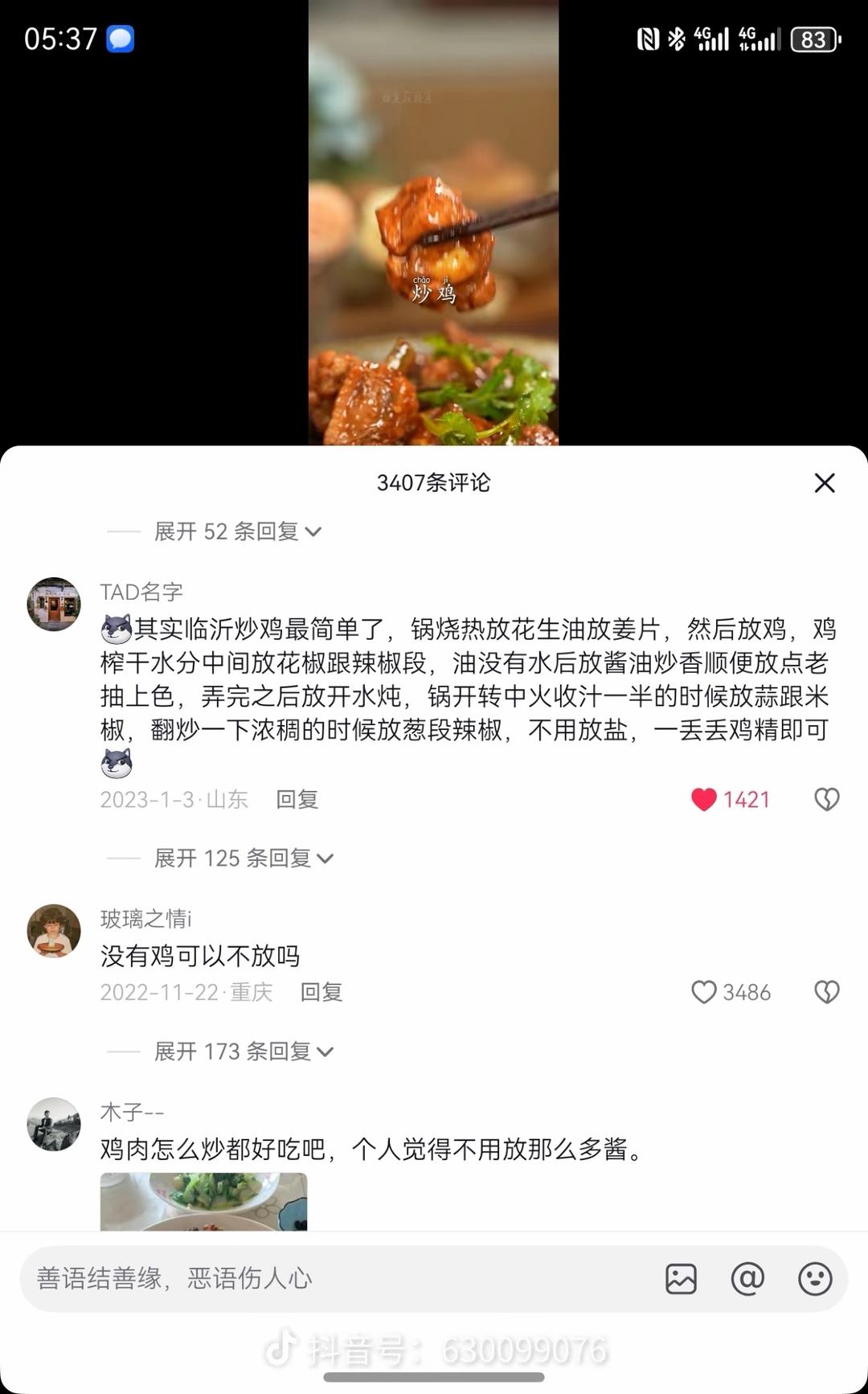This screenshot has height=1394, width=868.
Task: Dislike 玻璃之情i's comment
Action: 827,992
